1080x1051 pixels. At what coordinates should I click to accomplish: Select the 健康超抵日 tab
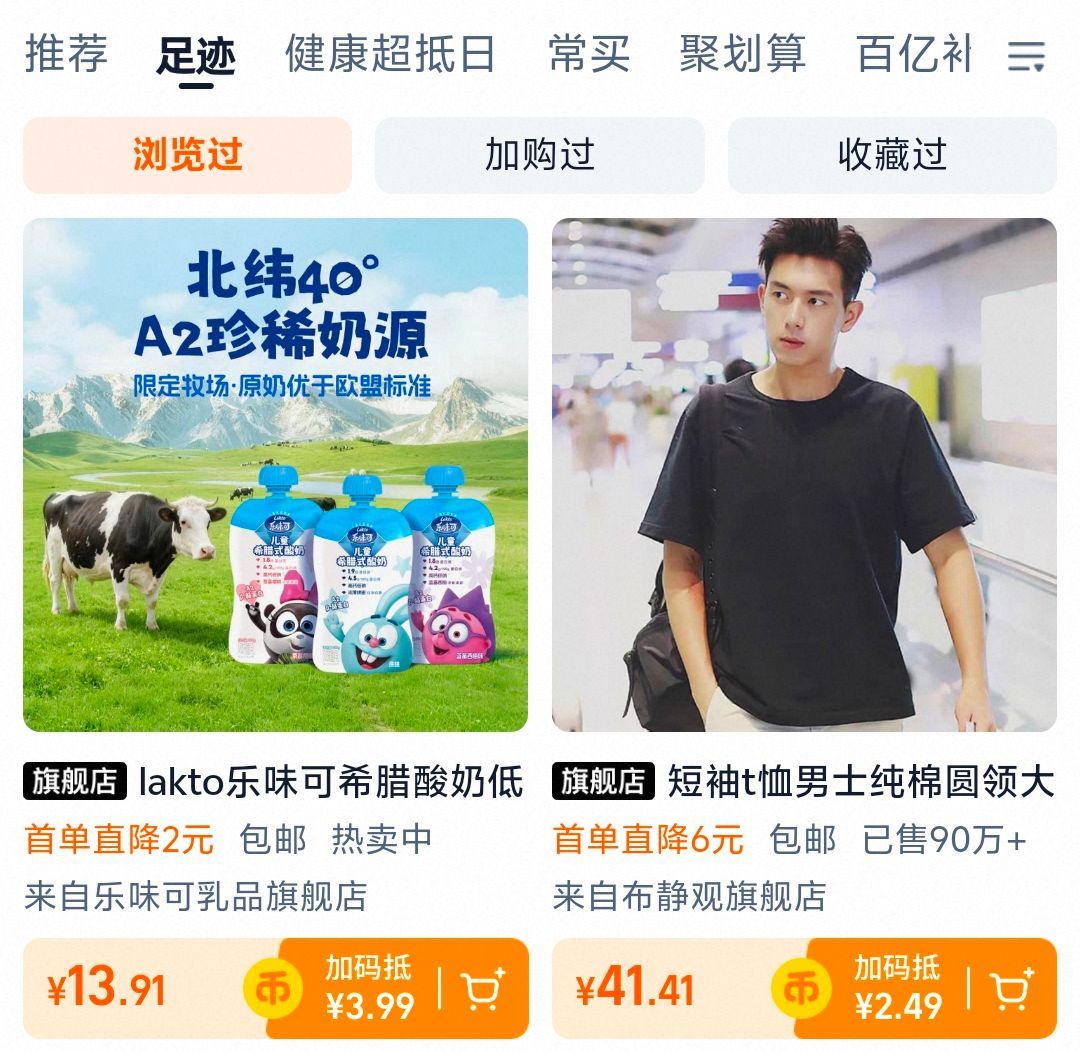(390, 54)
